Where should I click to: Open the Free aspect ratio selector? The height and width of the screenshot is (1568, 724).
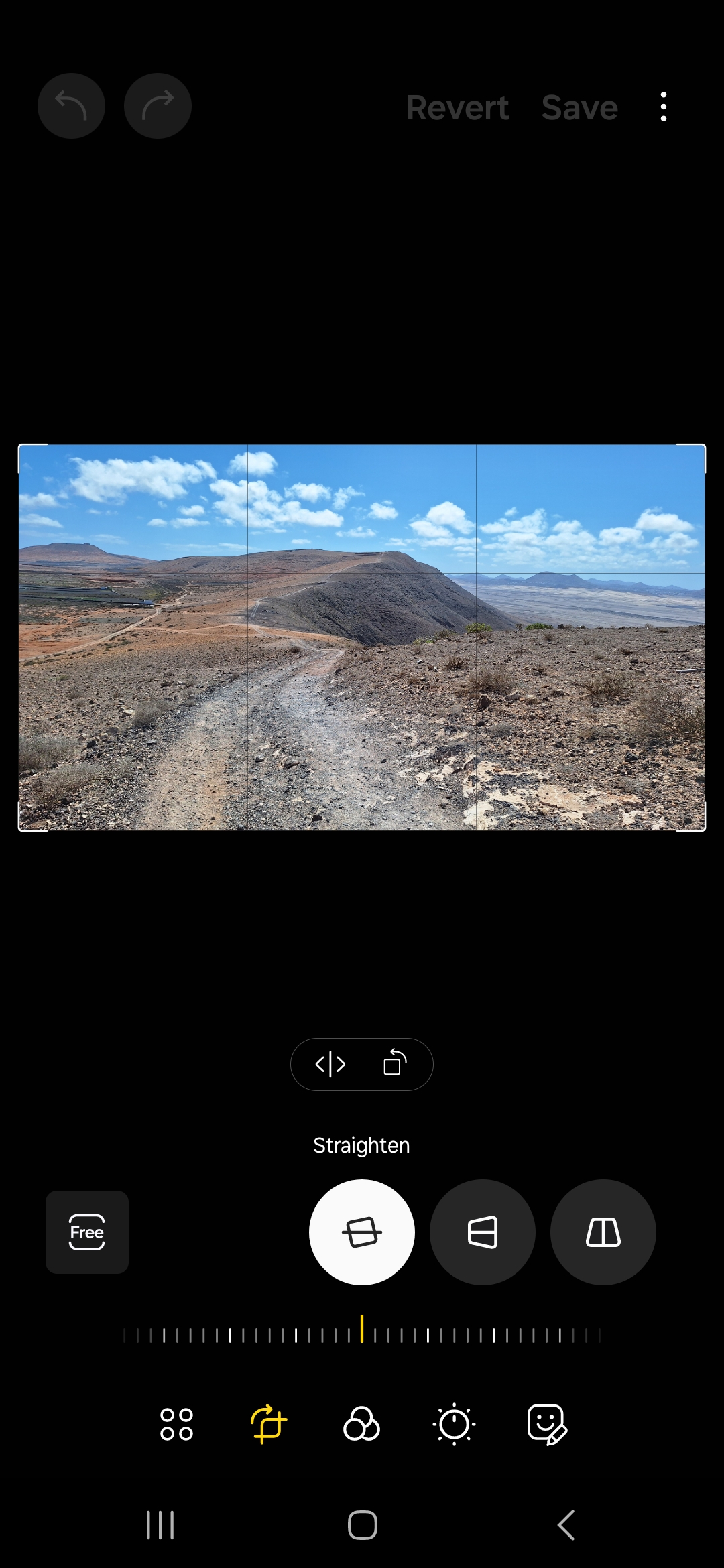87,1232
